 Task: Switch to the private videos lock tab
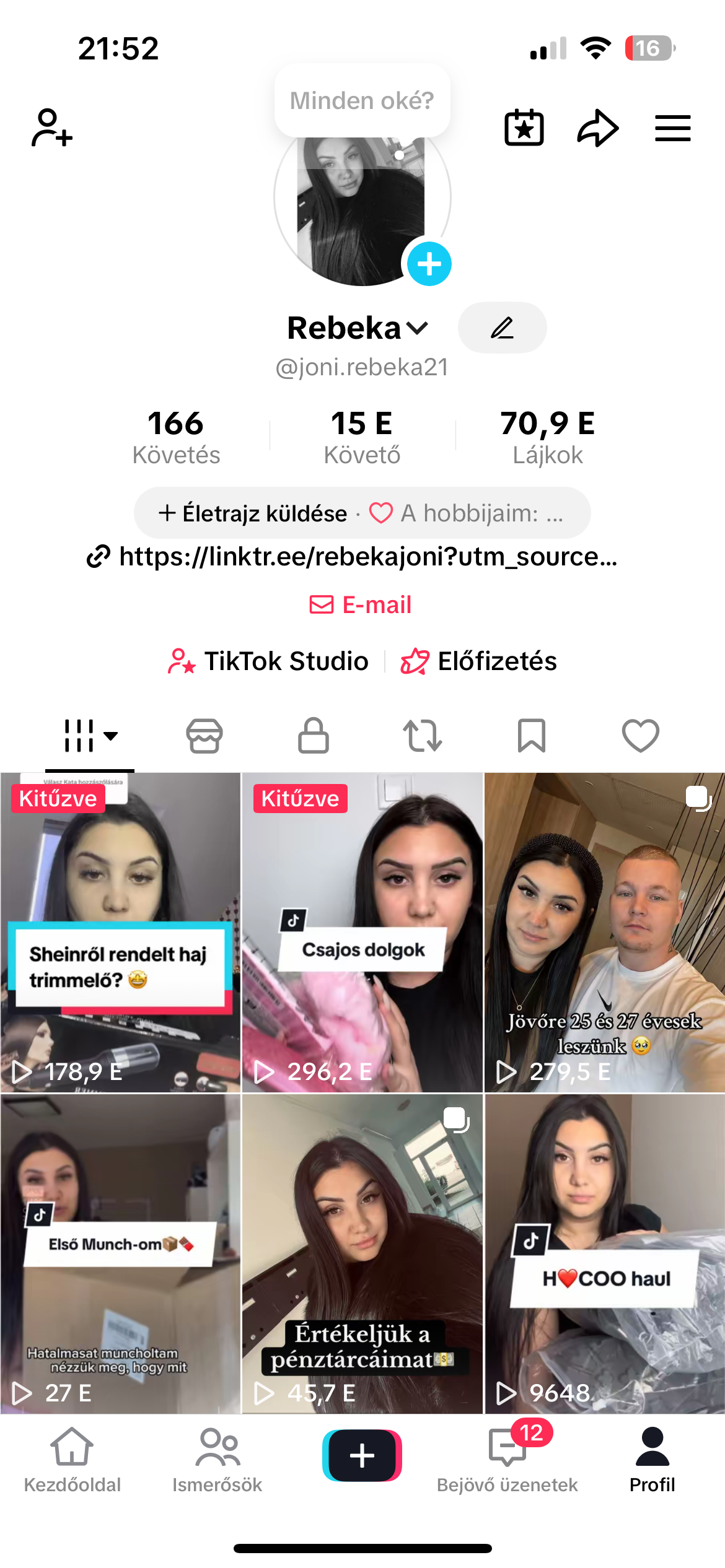click(x=314, y=736)
